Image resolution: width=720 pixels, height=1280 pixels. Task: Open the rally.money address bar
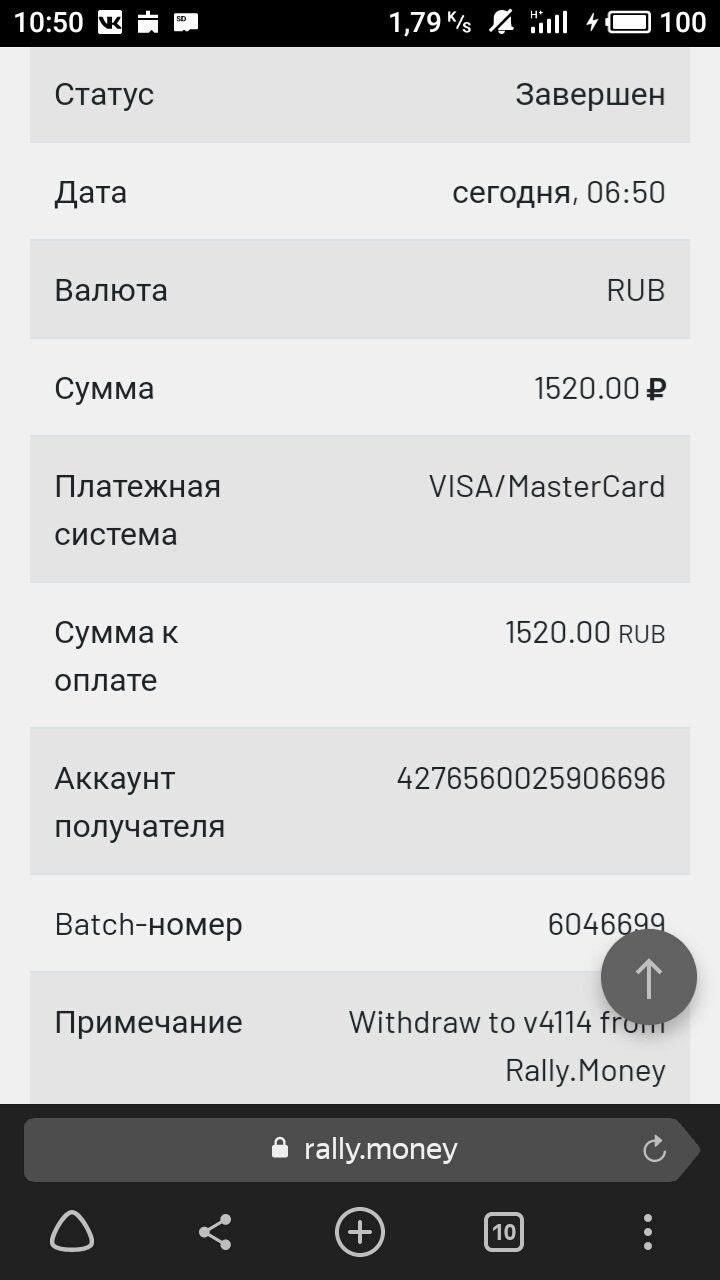(x=362, y=1150)
